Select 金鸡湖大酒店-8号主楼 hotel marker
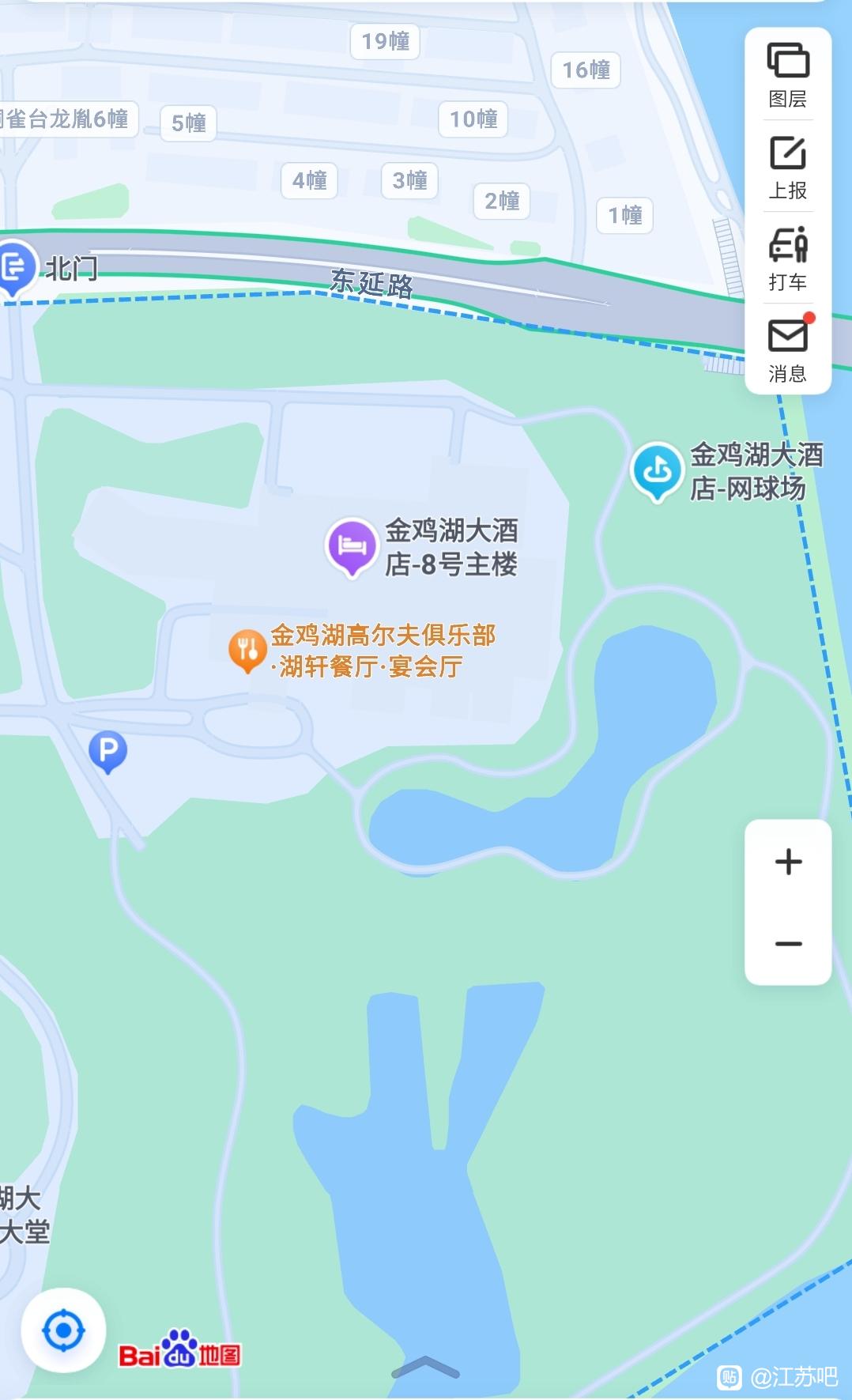Screen dimensions: 852x1400 [x=351, y=547]
